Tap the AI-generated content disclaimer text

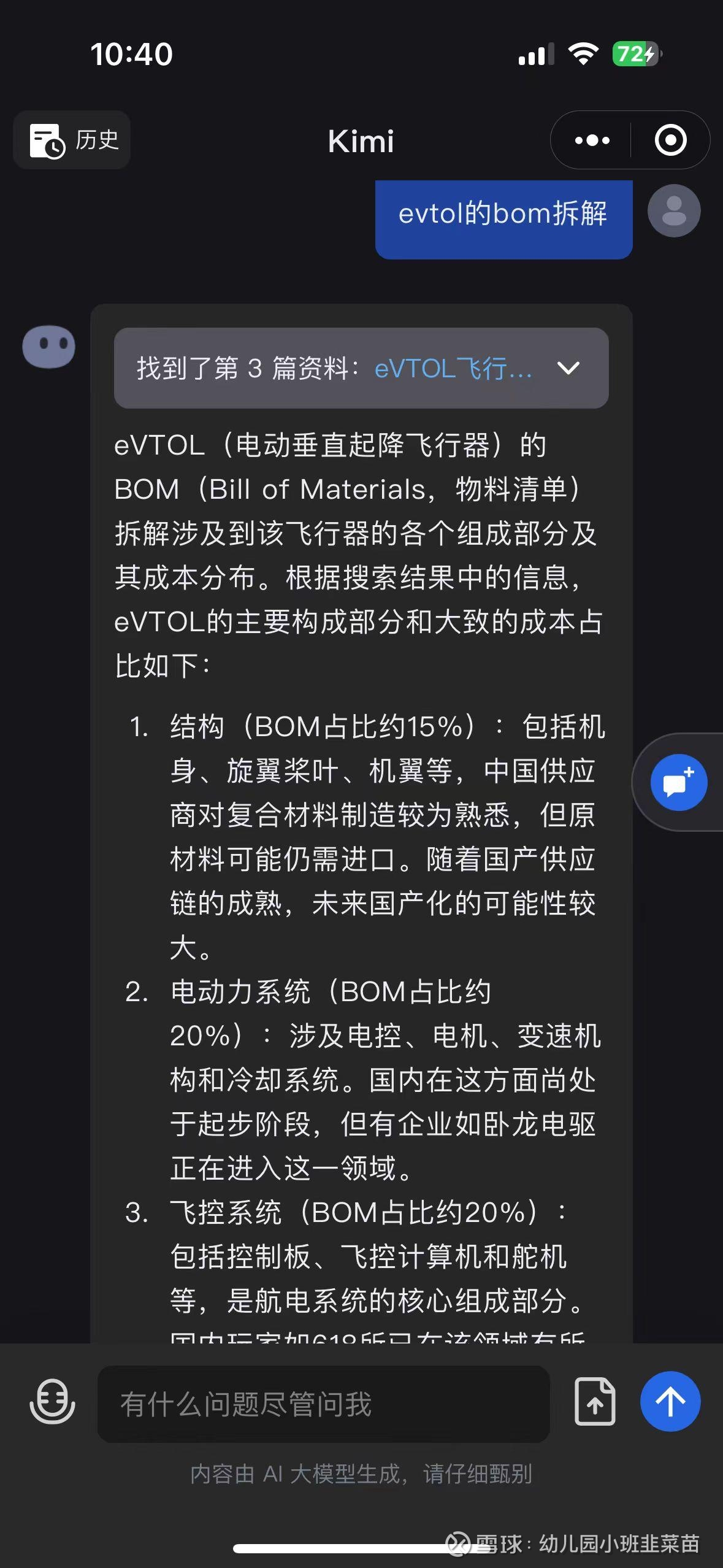tap(361, 1475)
